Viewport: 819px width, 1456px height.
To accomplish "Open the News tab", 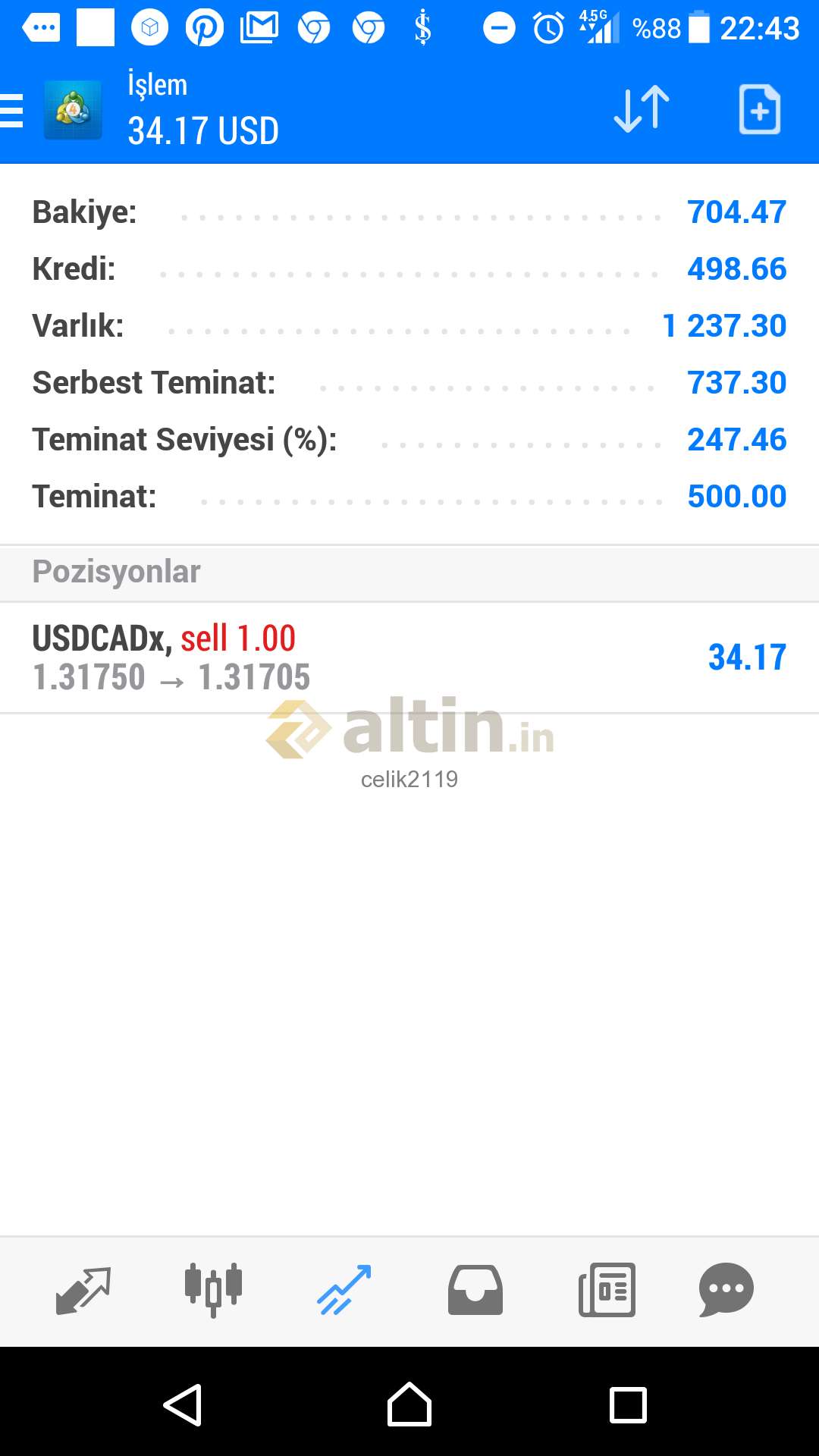I will [x=607, y=1290].
